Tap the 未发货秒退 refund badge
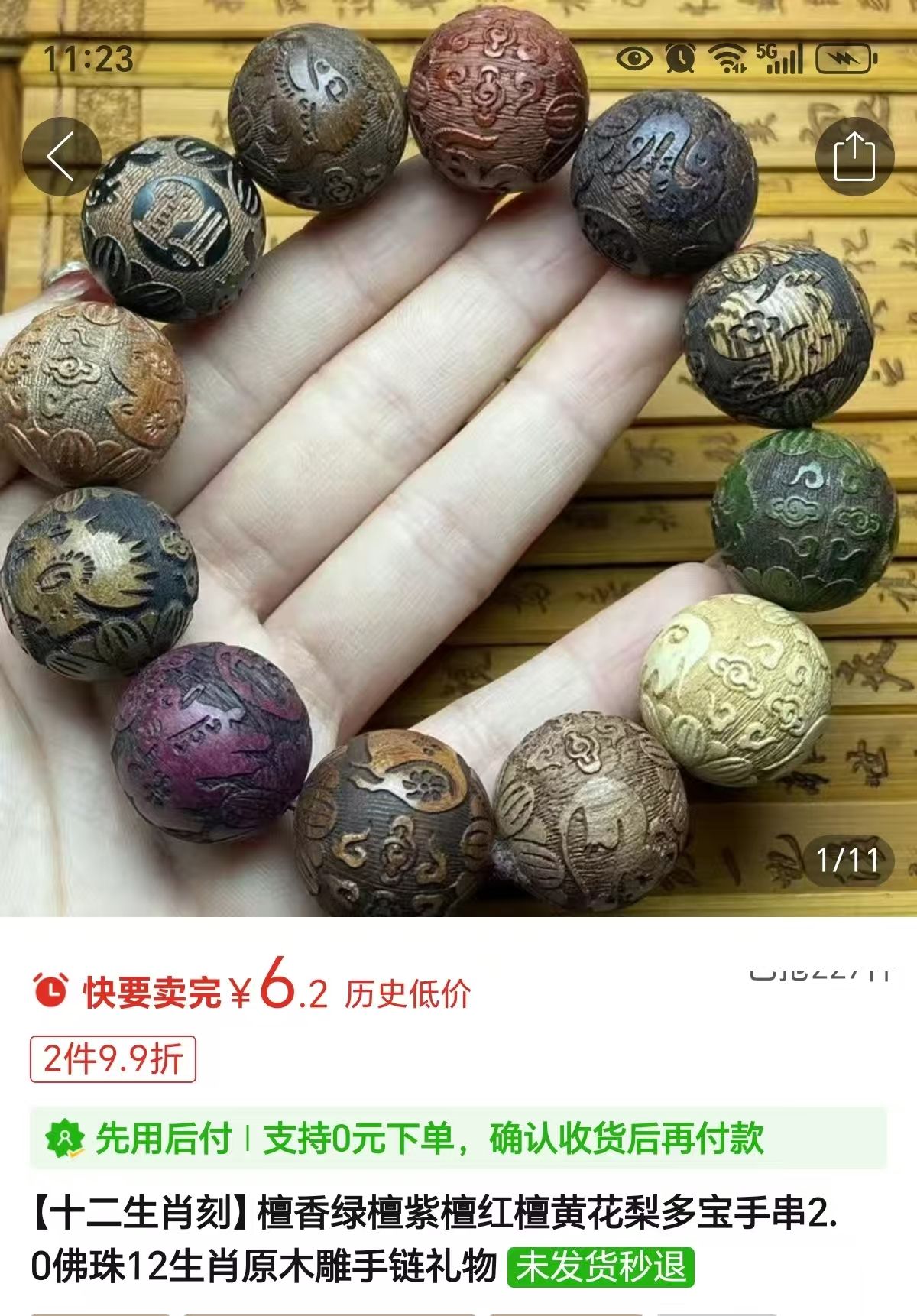Screen dimensions: 917x1316 (x=601, y=1267)
